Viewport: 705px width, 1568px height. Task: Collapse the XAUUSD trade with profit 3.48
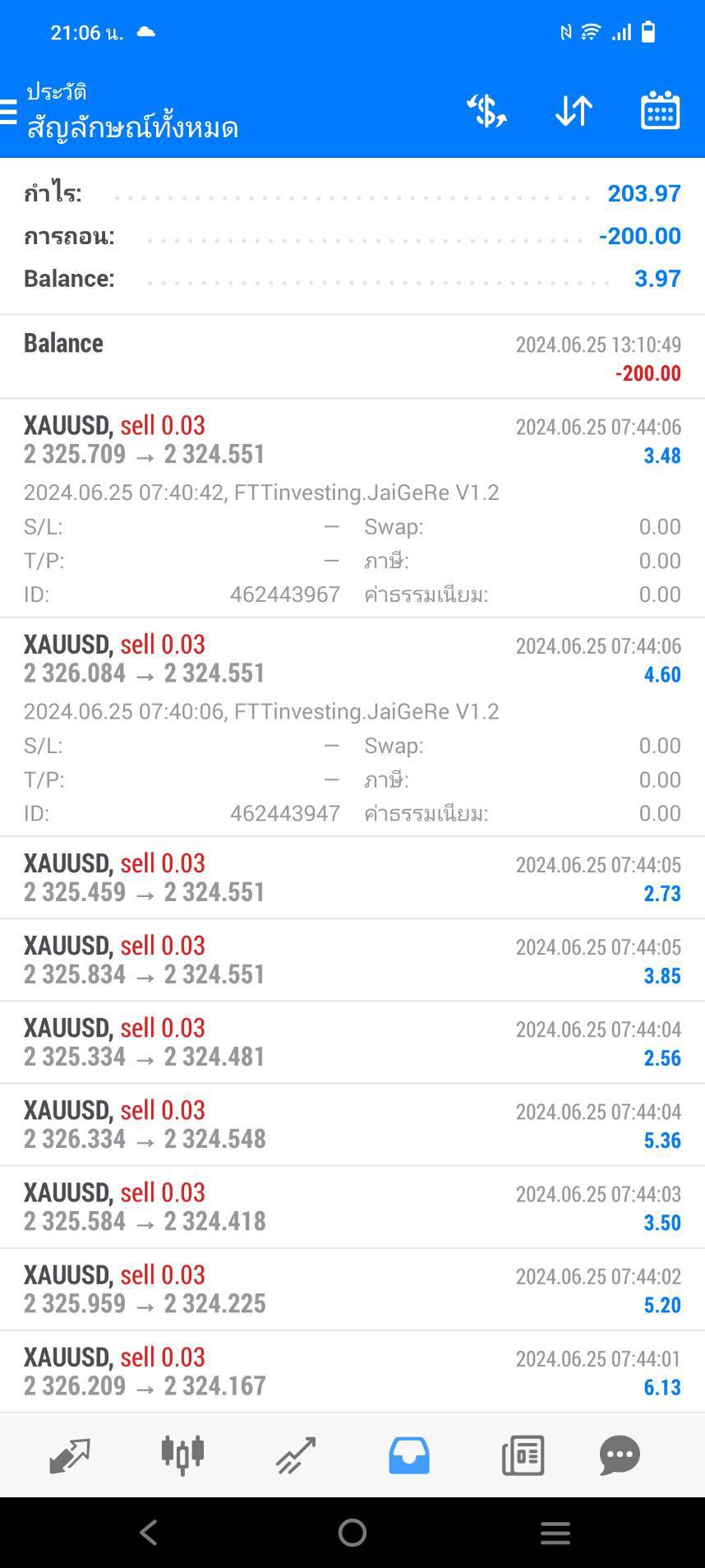pos(352,508)
